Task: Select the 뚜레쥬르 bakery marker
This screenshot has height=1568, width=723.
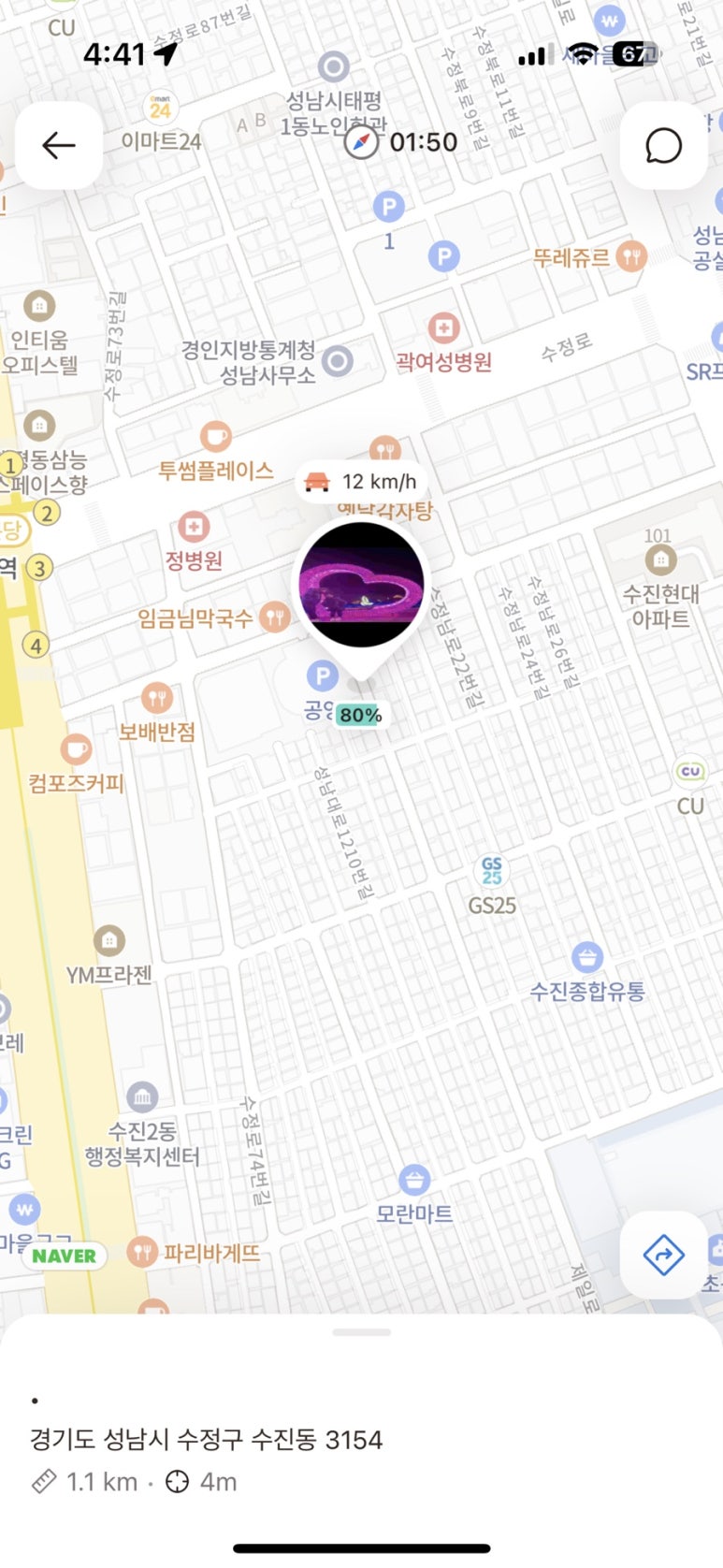Action: coord(632,256)
